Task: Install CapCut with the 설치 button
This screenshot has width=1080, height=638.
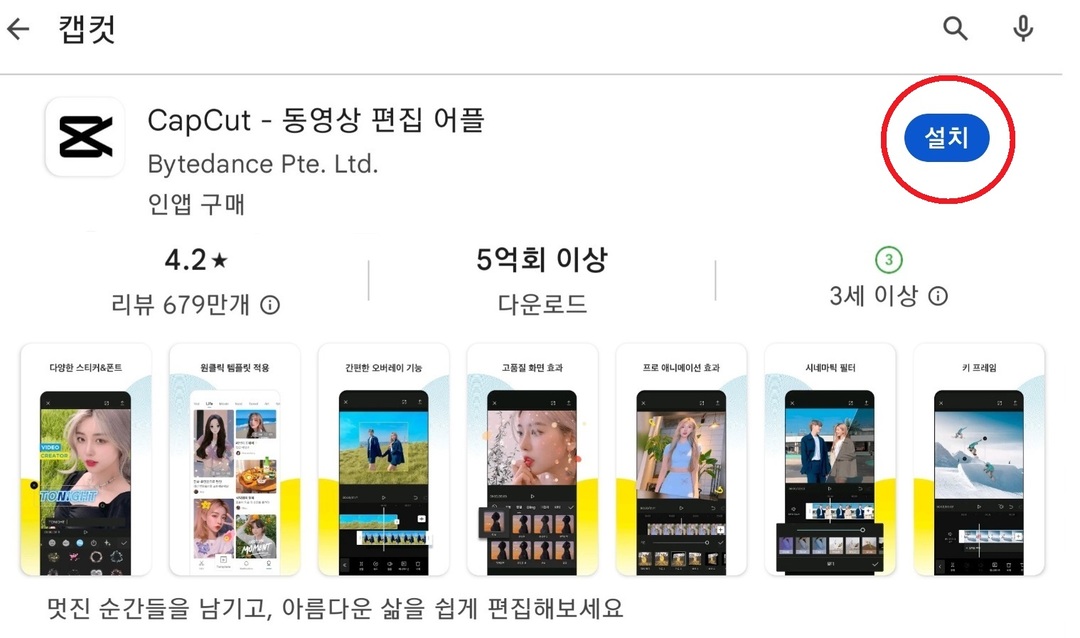Action: 946,139
